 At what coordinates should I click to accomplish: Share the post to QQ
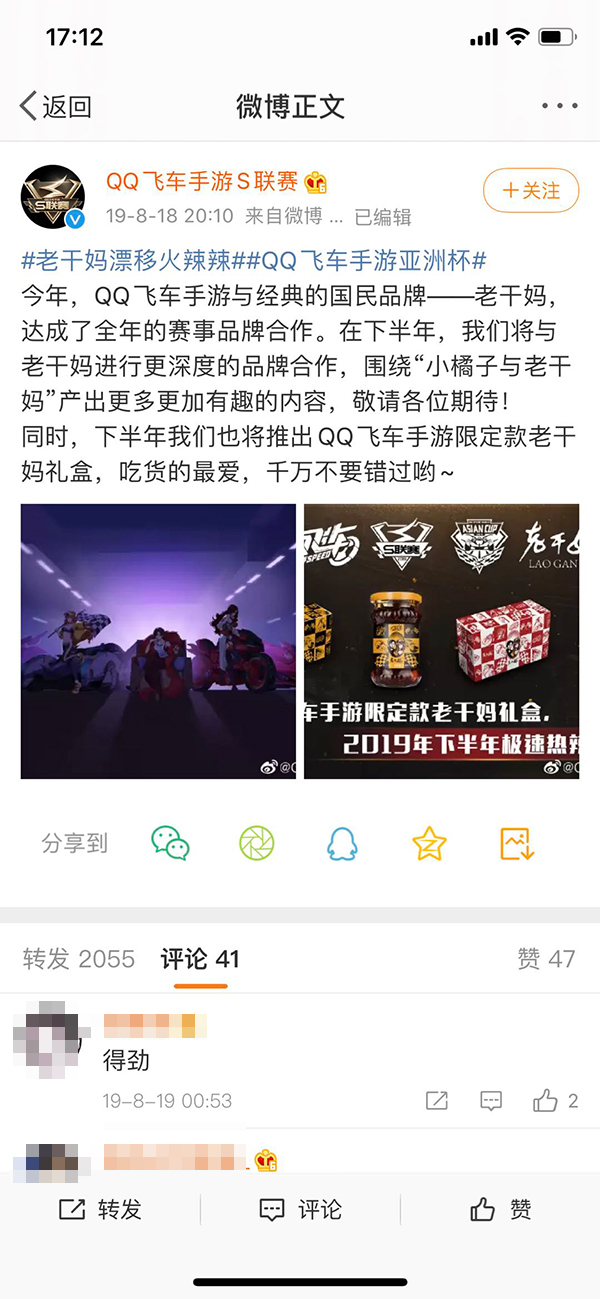pyautogui.click(x=342, y=843)
